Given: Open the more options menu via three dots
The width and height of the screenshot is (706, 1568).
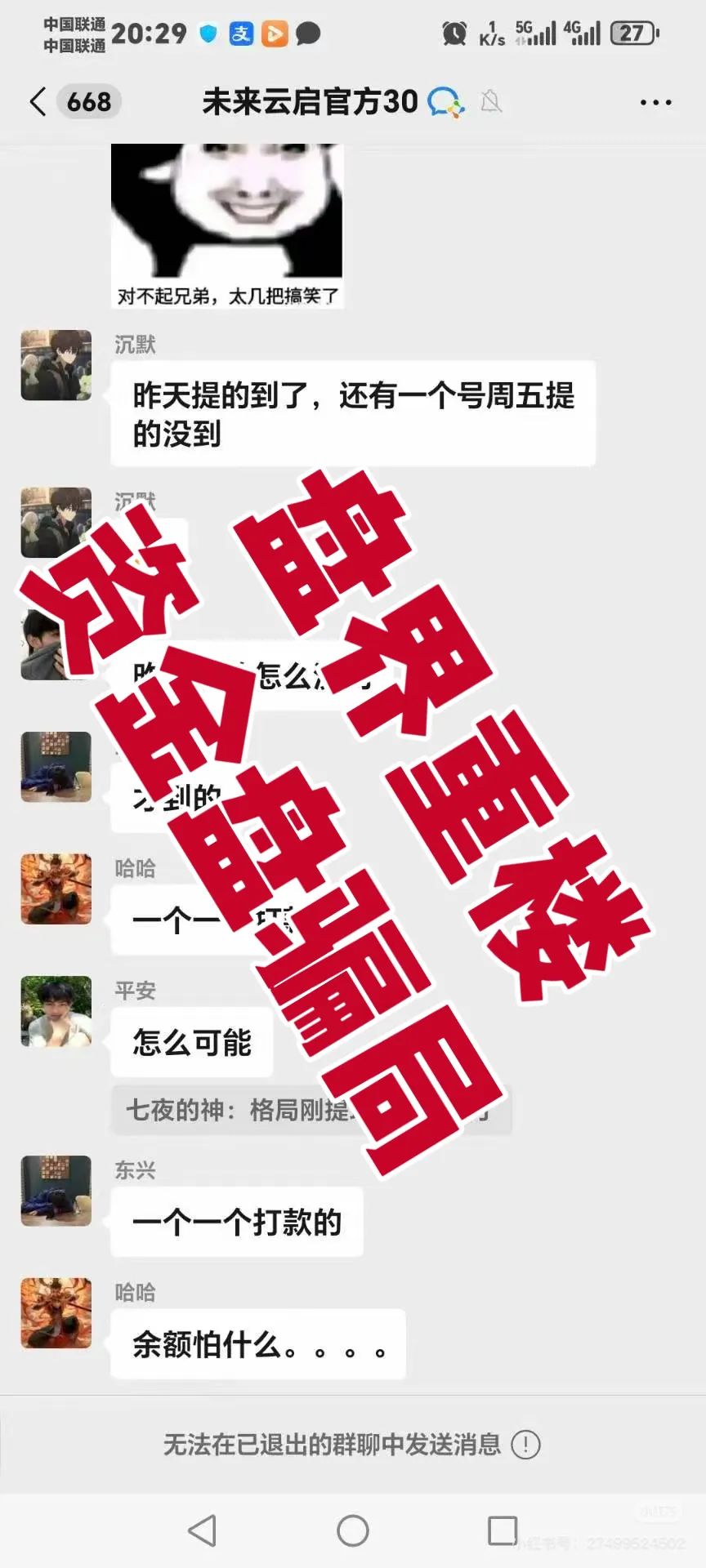Looking at the screenshot, I should point(656,101).
